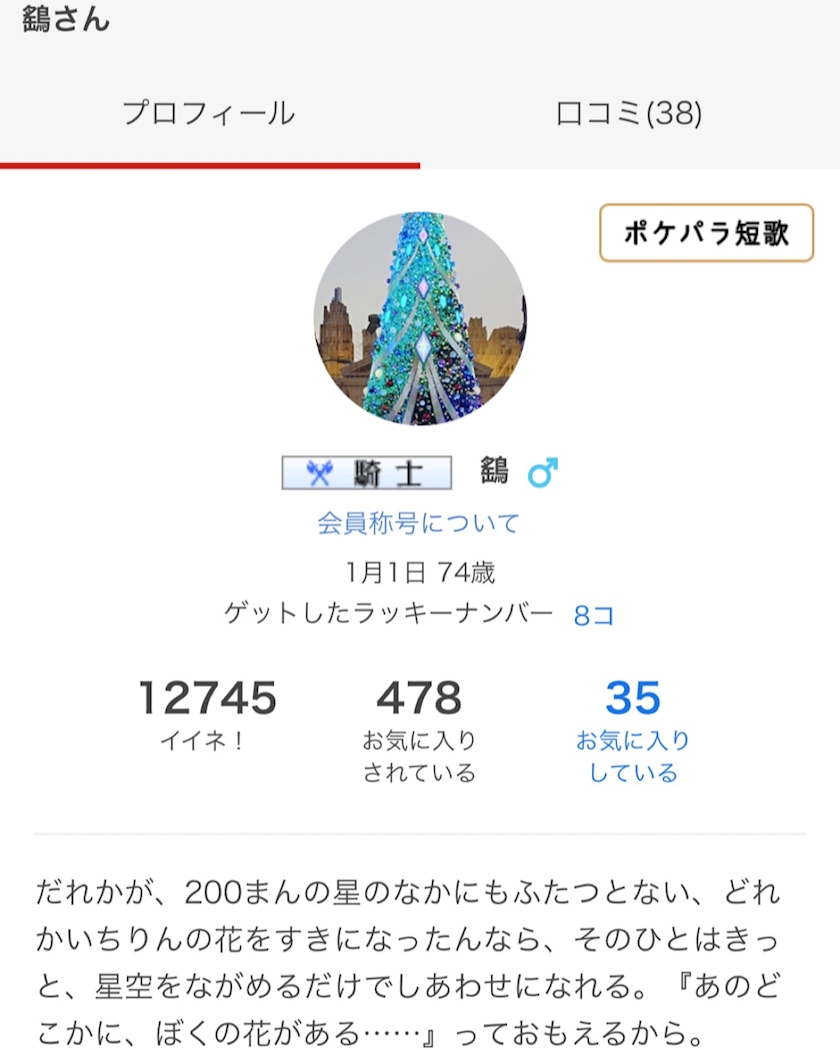The height and width of the screenshot is (1050, 840).
Task: Switch to the プロフィール tab
Action: point(209,114)
